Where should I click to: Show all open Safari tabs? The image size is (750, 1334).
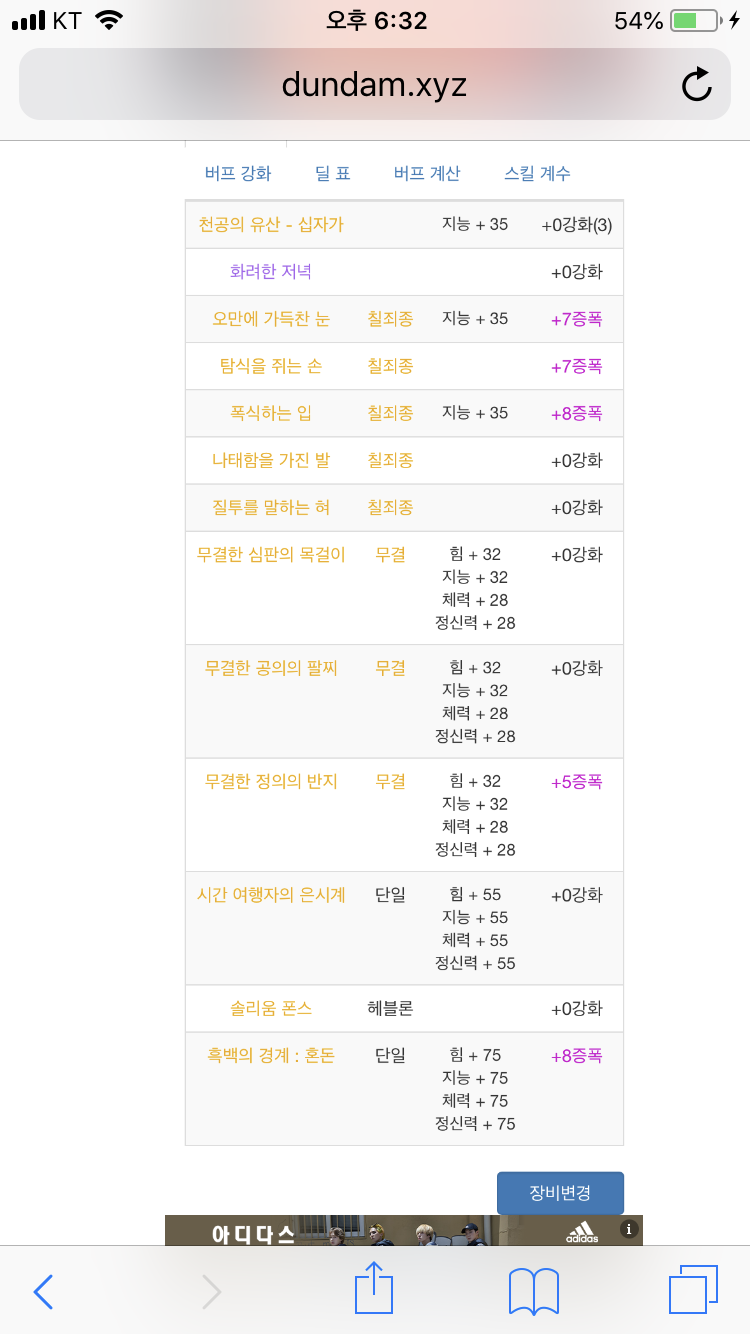(693, 1290)
